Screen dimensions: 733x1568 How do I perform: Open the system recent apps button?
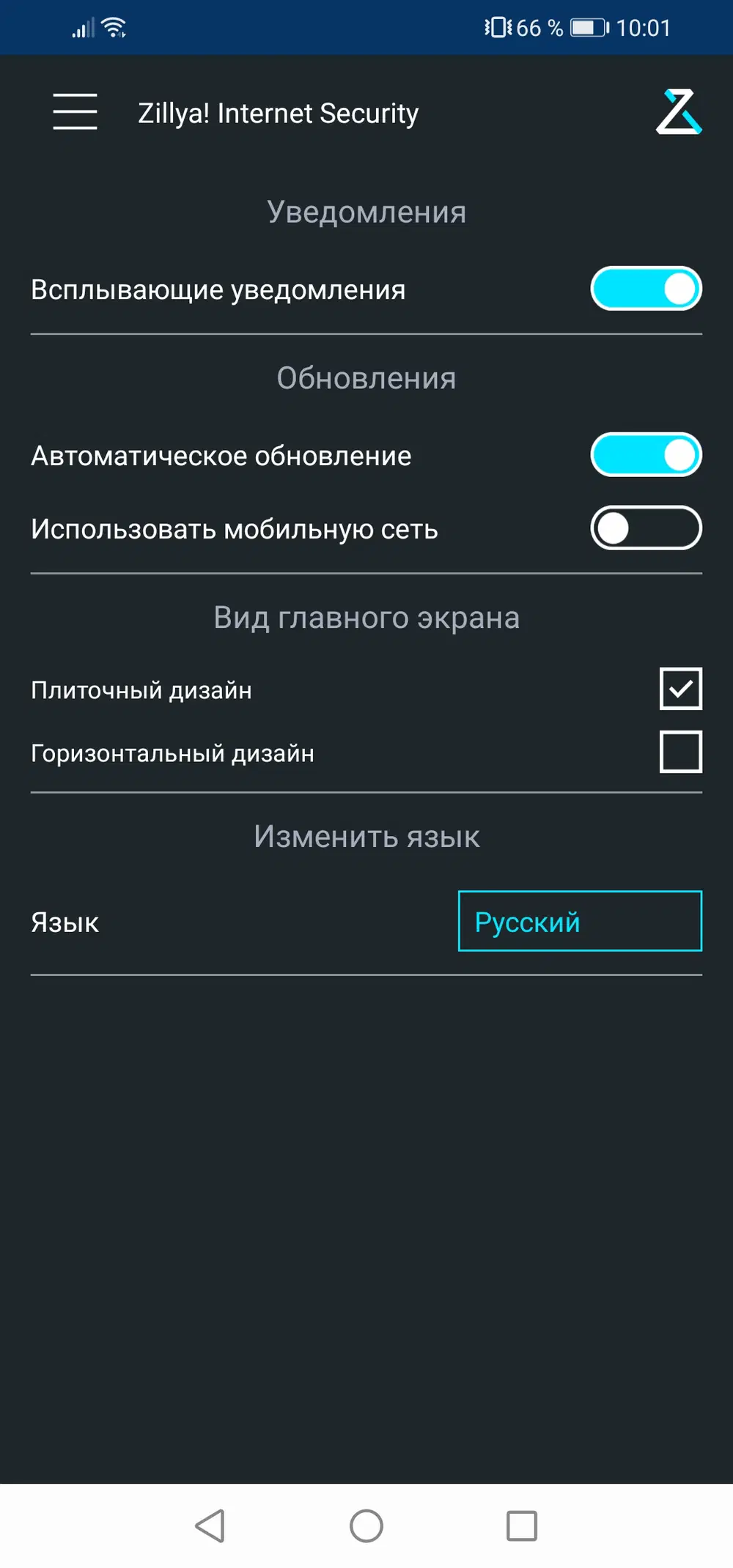[x=521, y=1526]
